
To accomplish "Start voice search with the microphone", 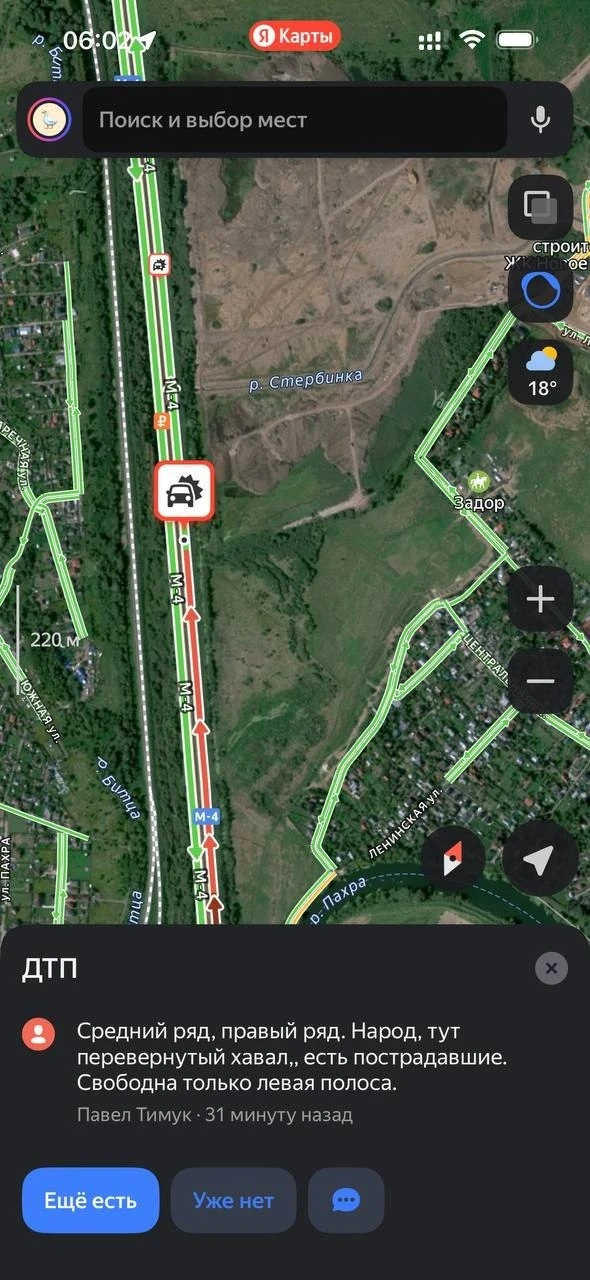I will (540, 120).
